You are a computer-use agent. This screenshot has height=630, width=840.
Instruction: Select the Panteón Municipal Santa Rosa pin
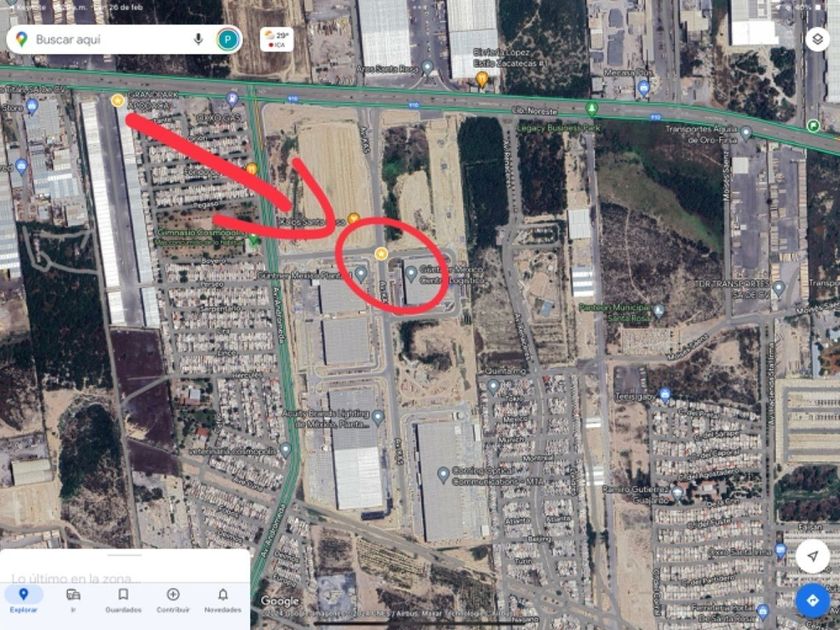[x=659, y=310]
